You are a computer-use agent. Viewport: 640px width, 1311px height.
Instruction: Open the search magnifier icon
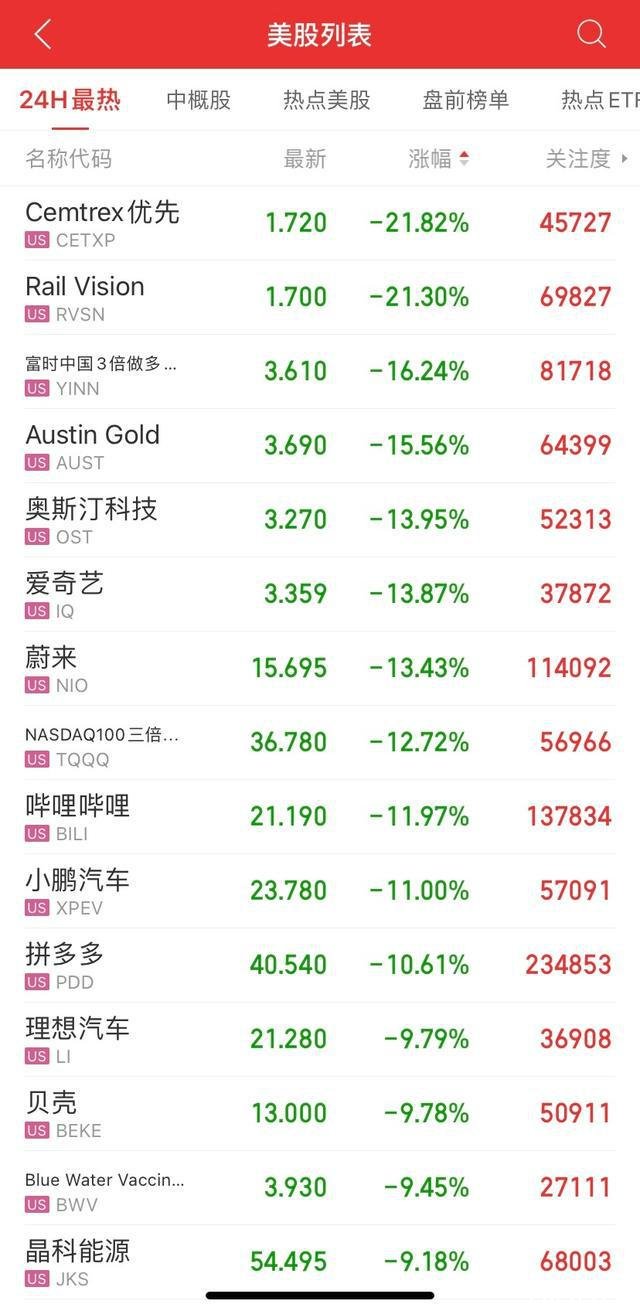click(591, 34)
